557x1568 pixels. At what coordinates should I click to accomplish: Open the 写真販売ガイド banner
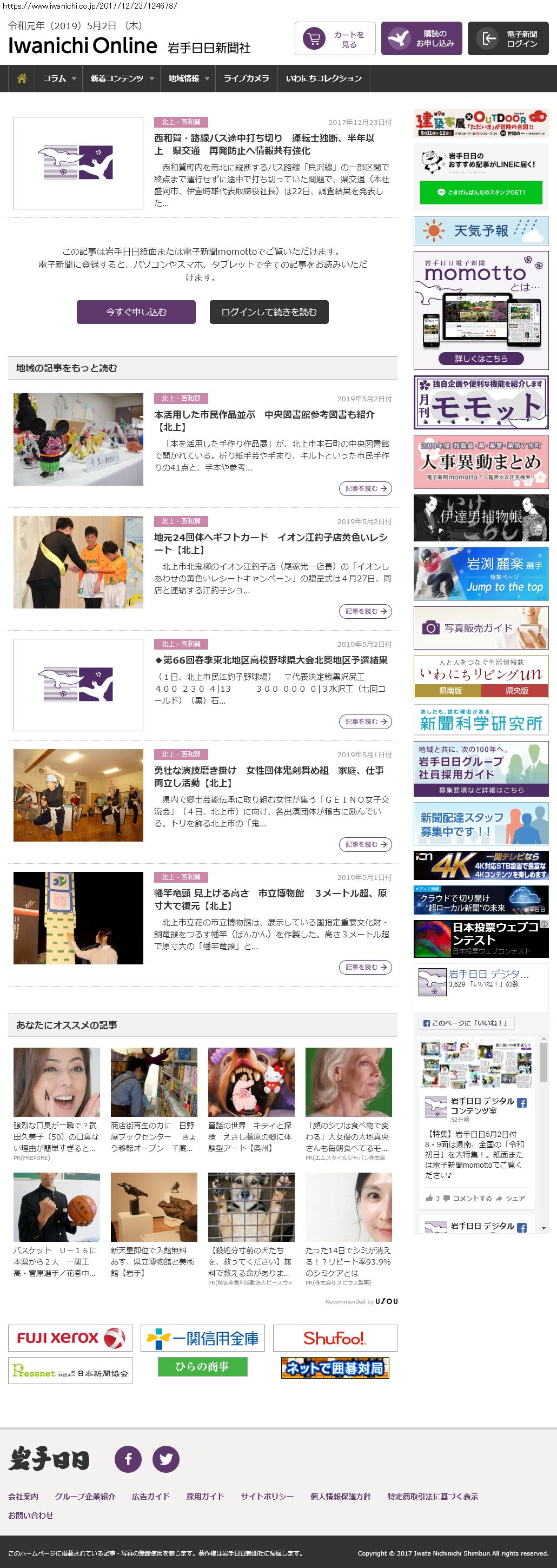481,627
